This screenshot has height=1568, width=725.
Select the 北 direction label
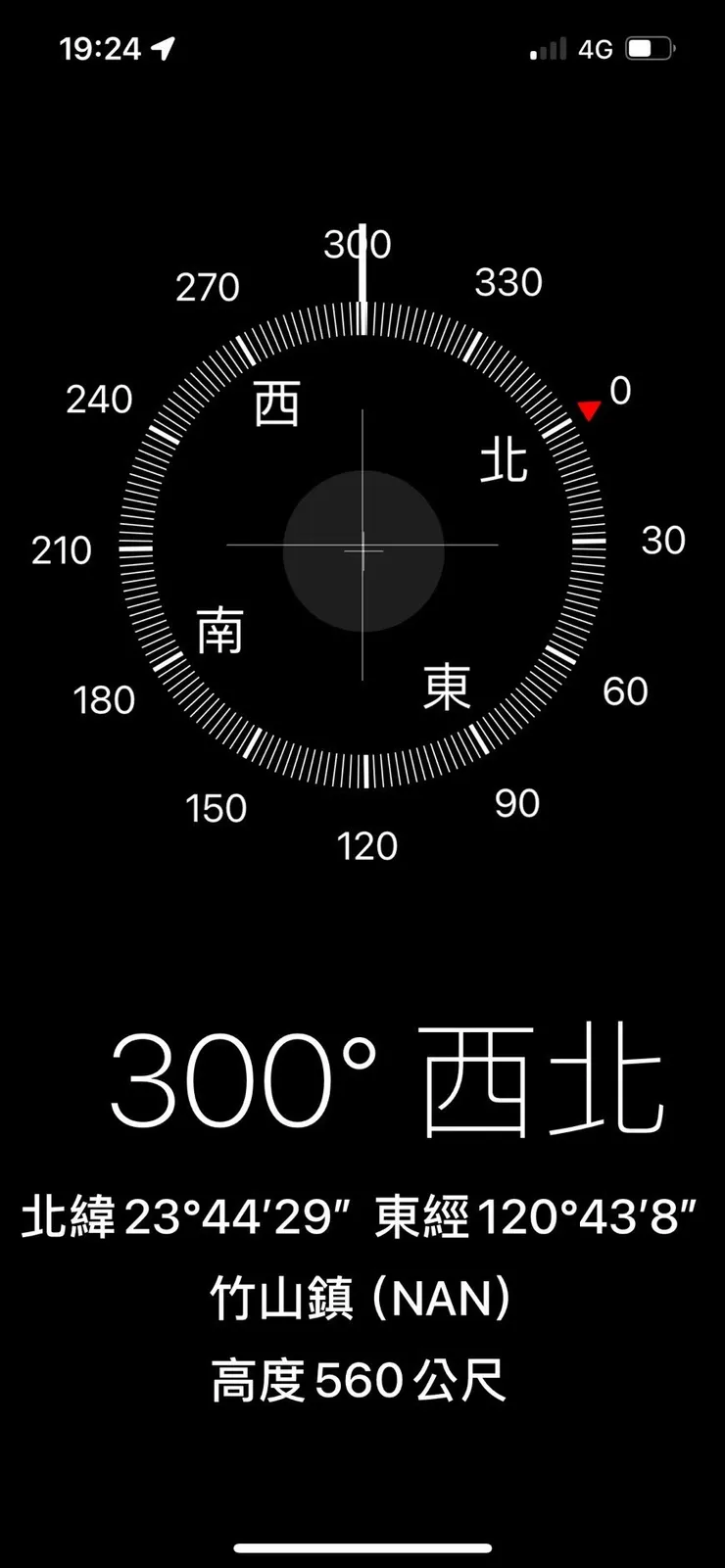pyautogui.click(x=506, y=460)
